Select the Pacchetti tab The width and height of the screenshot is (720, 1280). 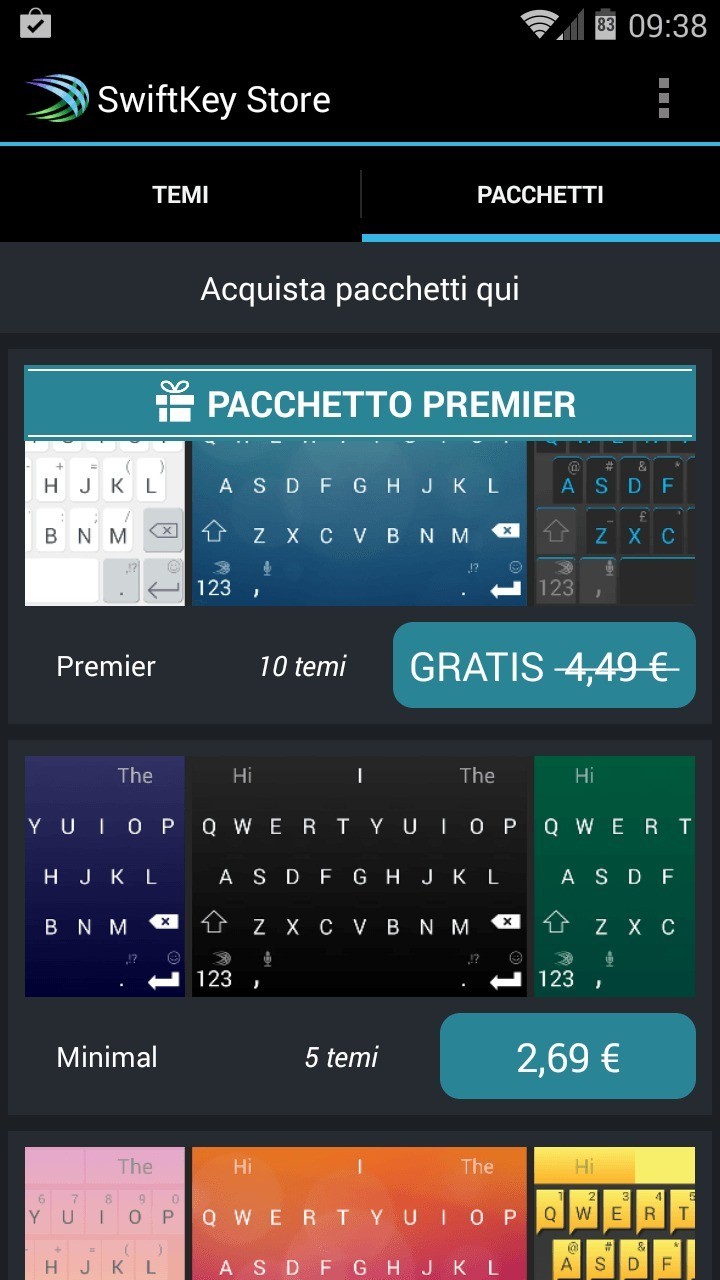click(540, 195)
